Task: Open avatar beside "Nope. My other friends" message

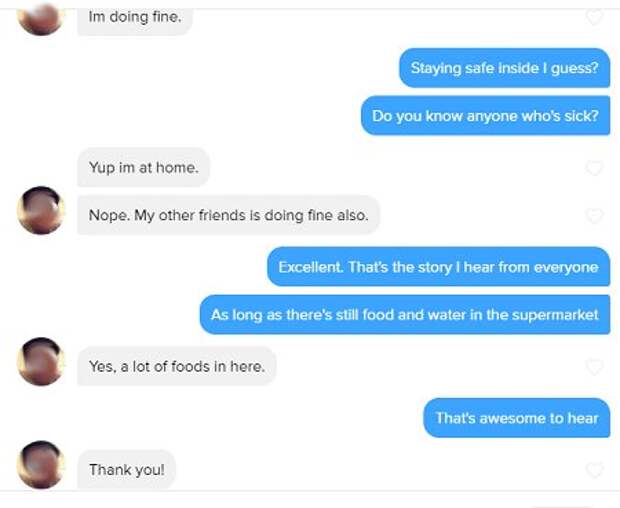Action: pyautogui.click(x=42, y=211)
